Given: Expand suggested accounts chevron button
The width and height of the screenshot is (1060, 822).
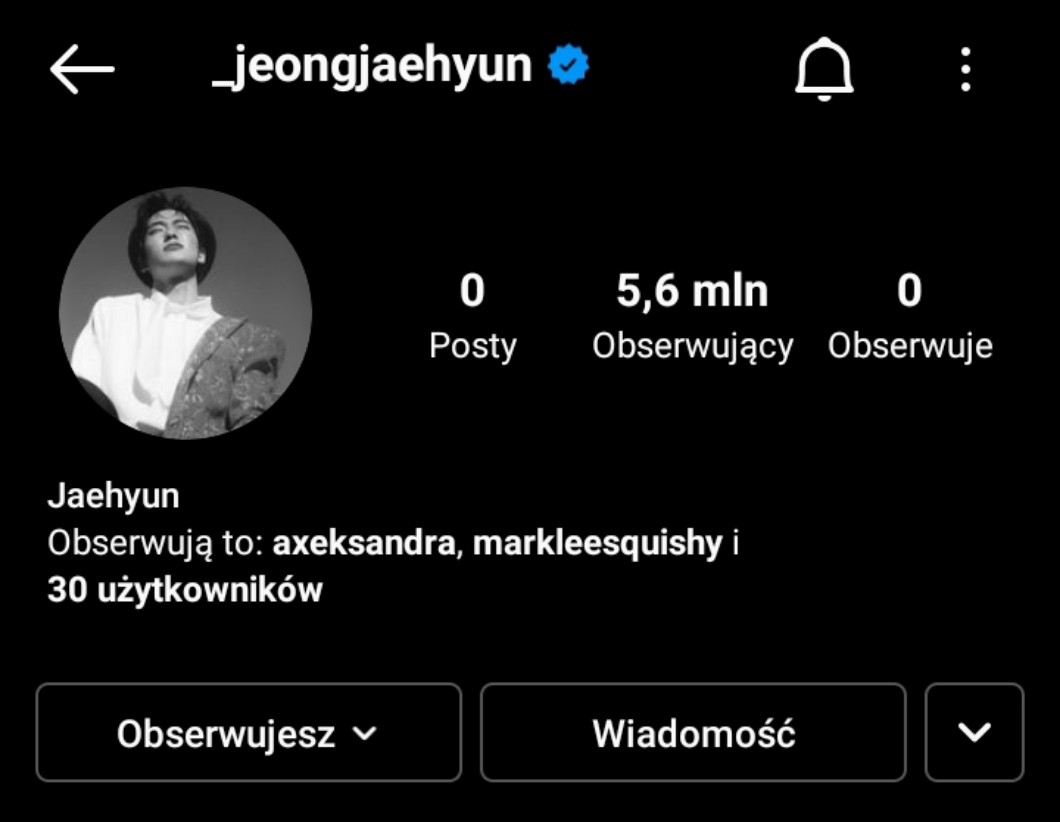Looking at the screenshot, I should (x=974, y=733).
